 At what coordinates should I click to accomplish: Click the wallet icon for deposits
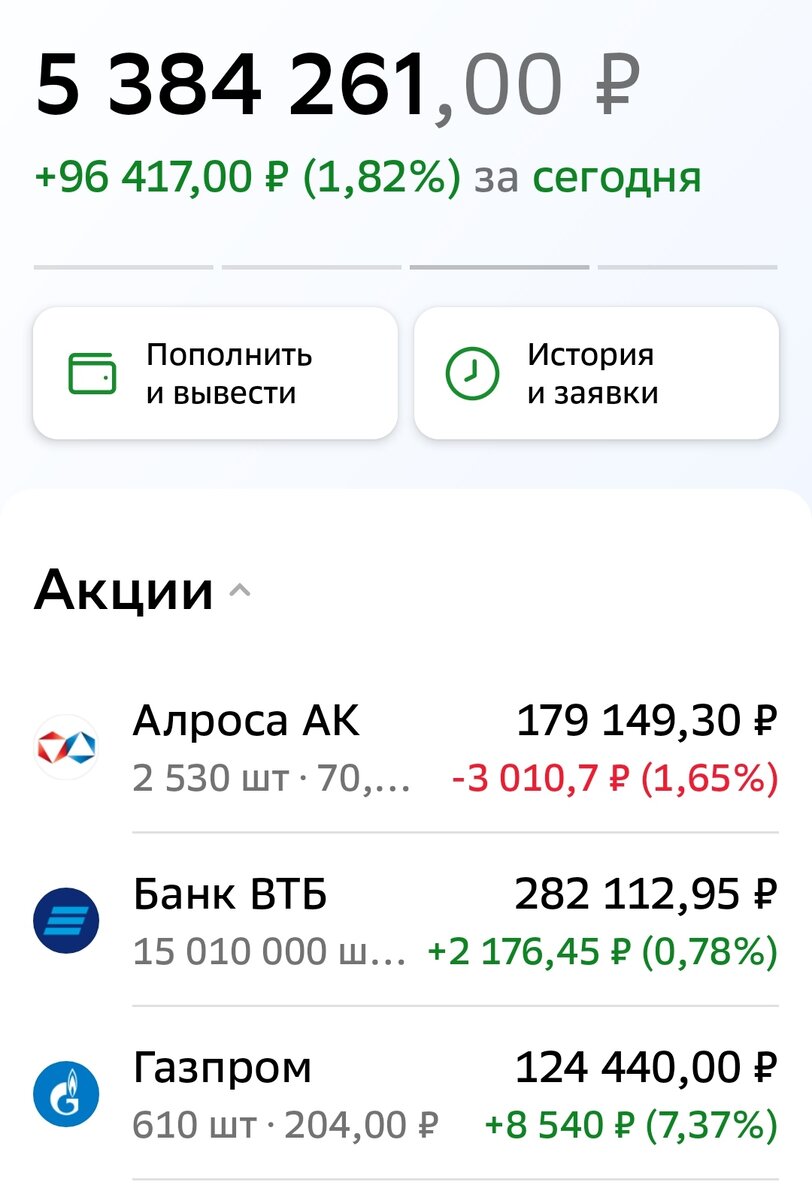click(92, 372)
